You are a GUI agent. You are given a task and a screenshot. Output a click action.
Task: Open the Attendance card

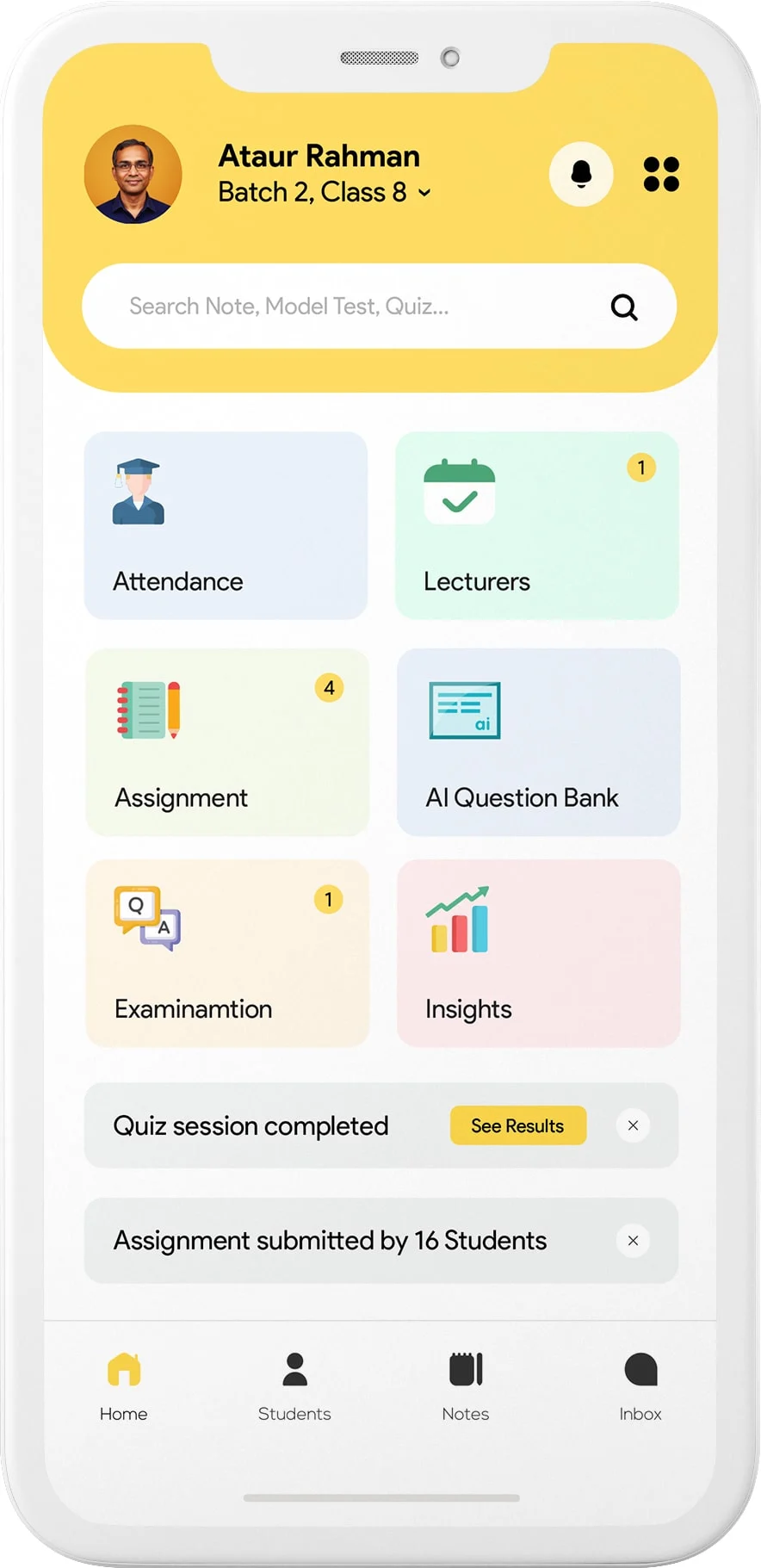[226, 525]
